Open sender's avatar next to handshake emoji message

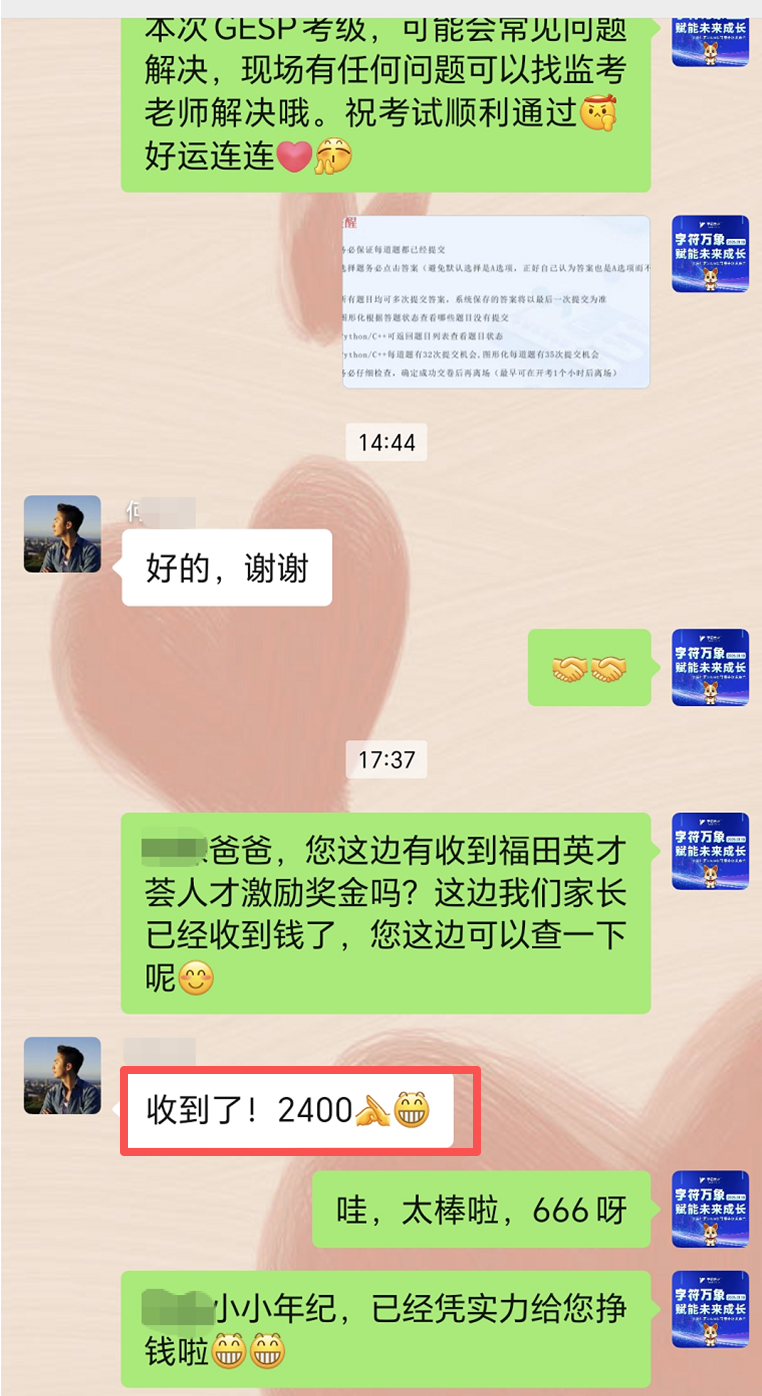click(x=710, y=668)
